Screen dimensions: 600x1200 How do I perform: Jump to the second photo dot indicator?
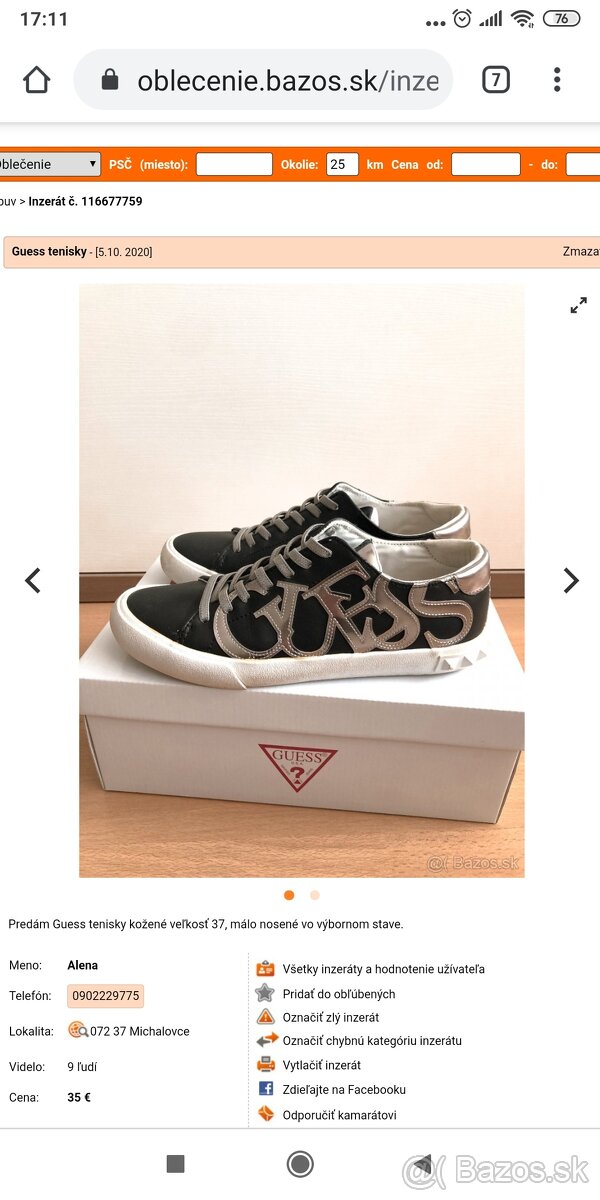tap(315, 895)
